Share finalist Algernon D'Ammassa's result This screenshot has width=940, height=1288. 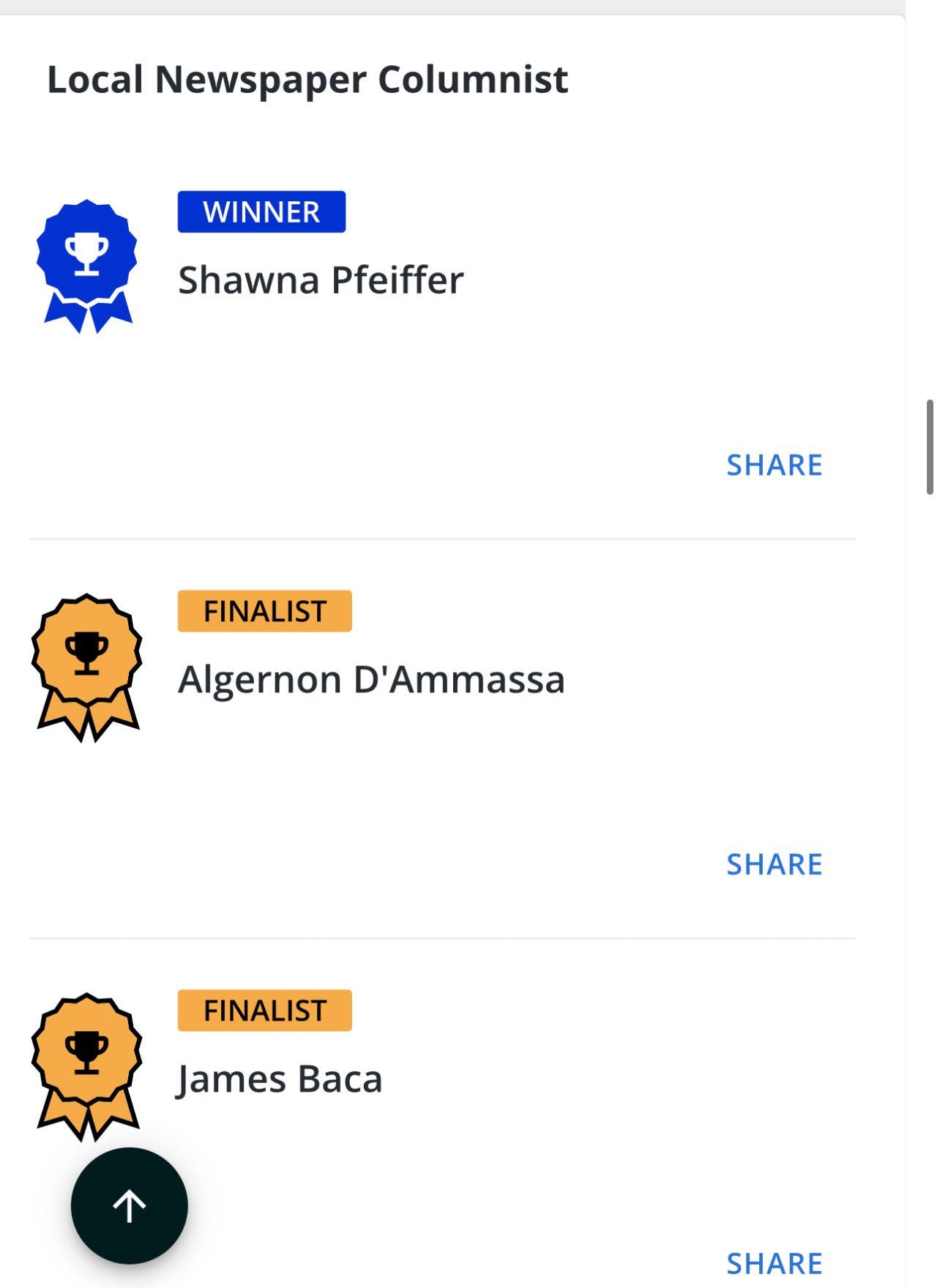click(x=774, y=864)
